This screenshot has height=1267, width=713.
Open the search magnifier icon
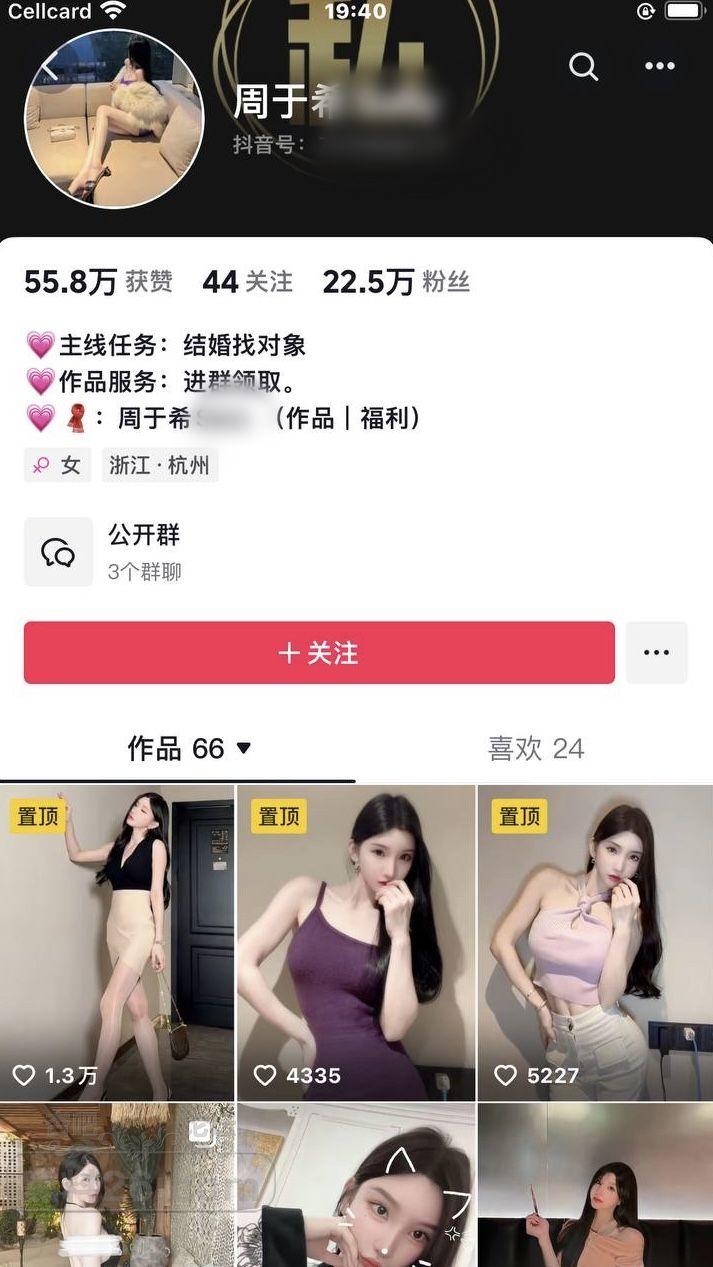click(583, 67)
